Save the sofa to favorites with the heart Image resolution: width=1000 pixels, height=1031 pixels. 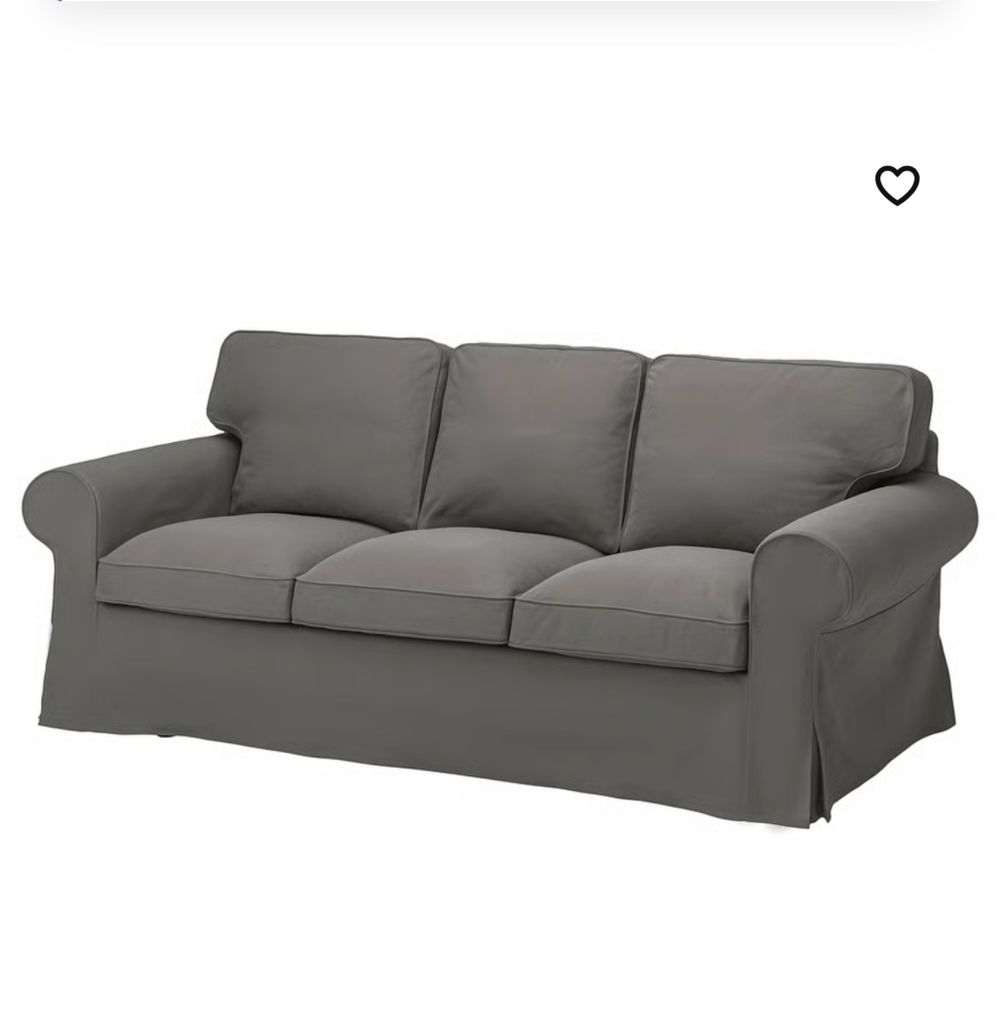click(896, 185)
